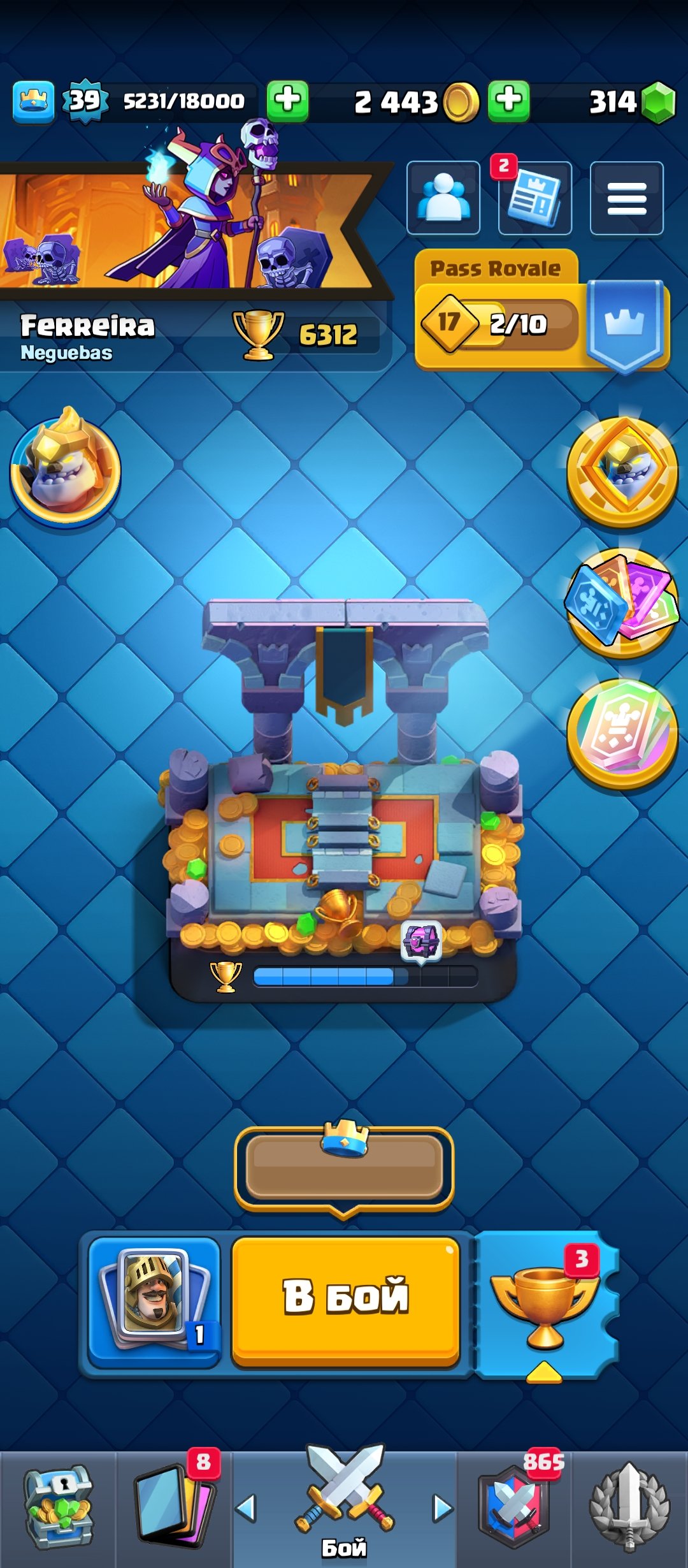The image size is (688, 1568).
Task: Open the golden dog avatar badge on the left
Action: tap(65, 468)
